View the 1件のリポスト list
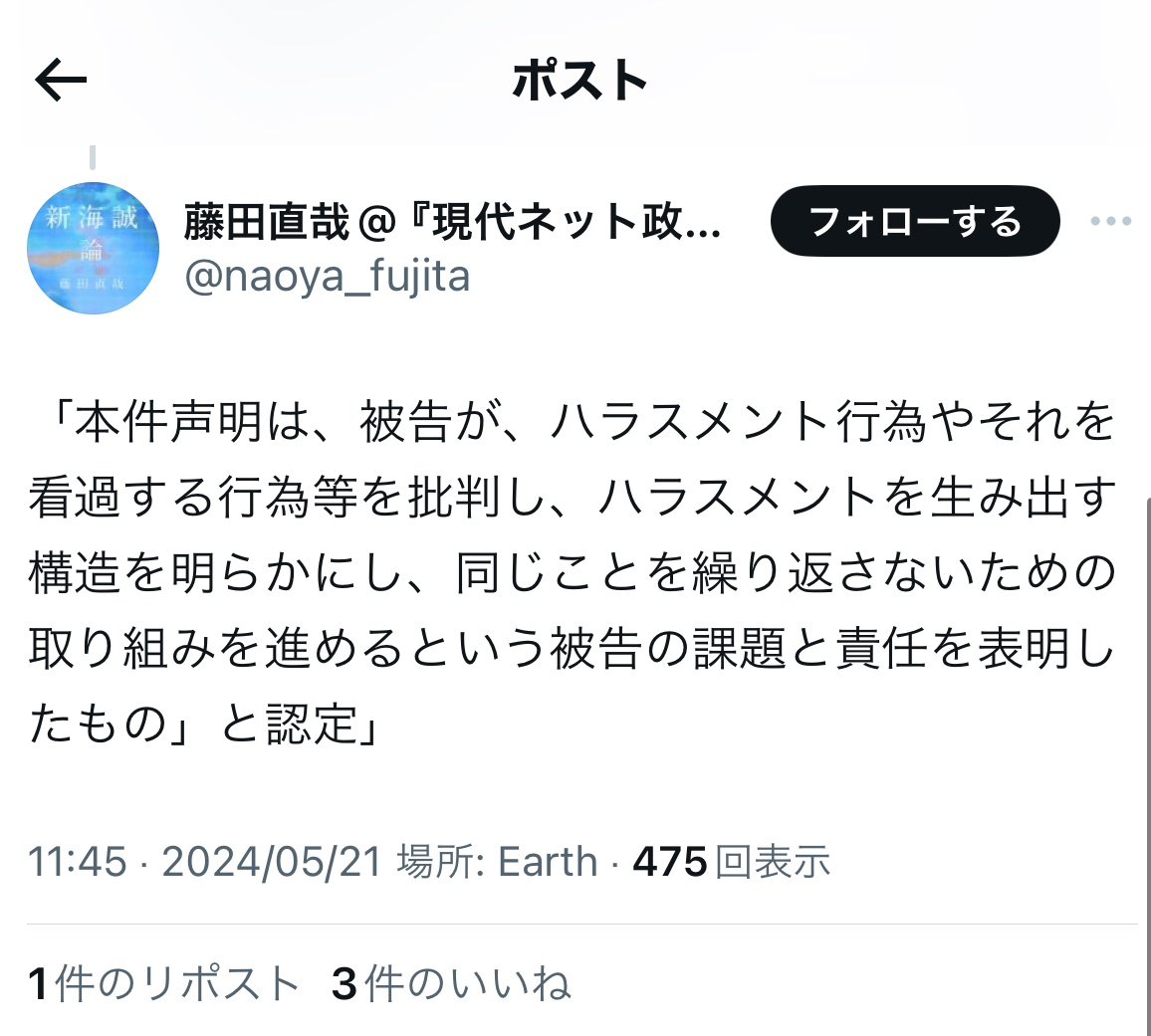The height and width of the screenshot is (1036, 1151). pos(164,983)
